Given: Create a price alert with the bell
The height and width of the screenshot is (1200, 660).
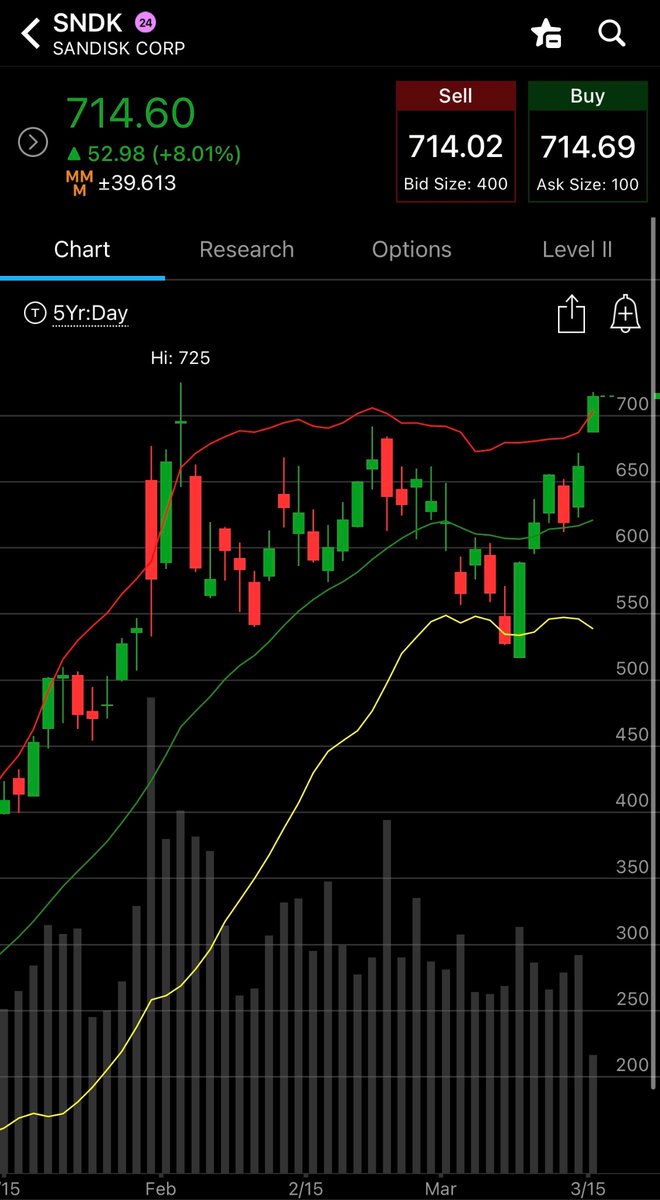Looking at the screenshot, I should pyautogui.click(x=626, y=314).
